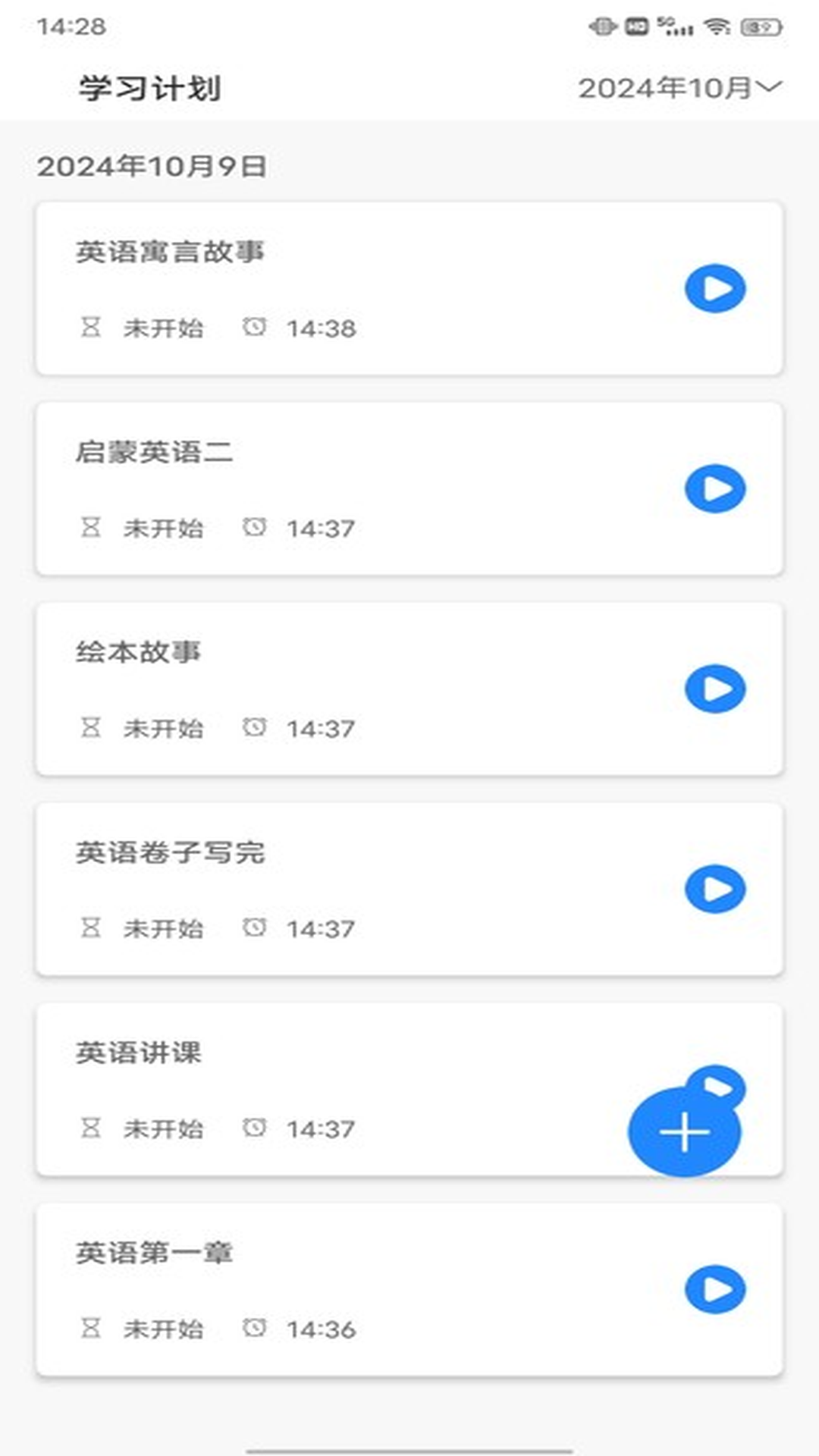
Task: Toggle status of 绘本故事 by tapping 未开始
Action: (x=164, y=728)
